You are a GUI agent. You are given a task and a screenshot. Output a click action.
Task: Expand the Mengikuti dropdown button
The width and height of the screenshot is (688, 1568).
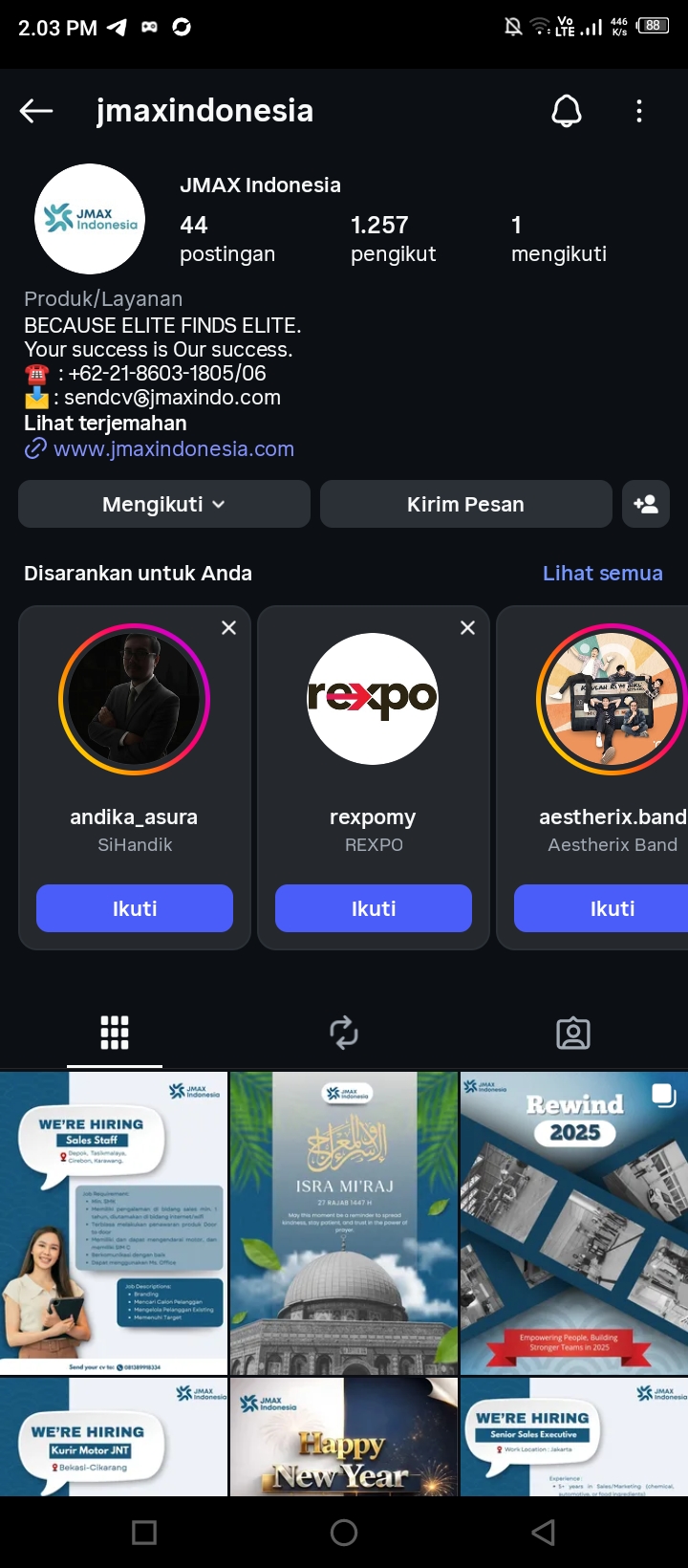pyautogui.click(x=164, y=504)
